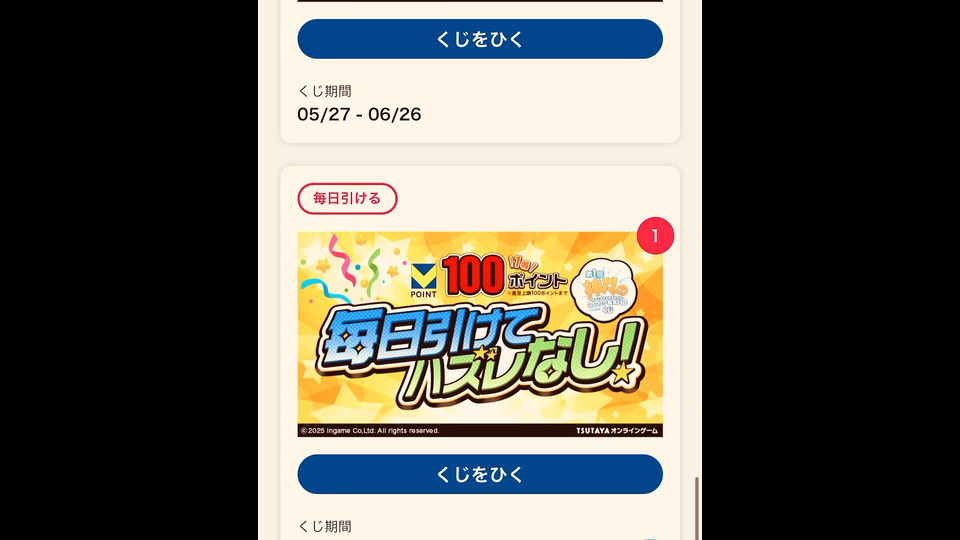Tap くじをひく above the 05/27 - 06/26 period
Screen dimensions: 960x540
click(x=480, y=39)
